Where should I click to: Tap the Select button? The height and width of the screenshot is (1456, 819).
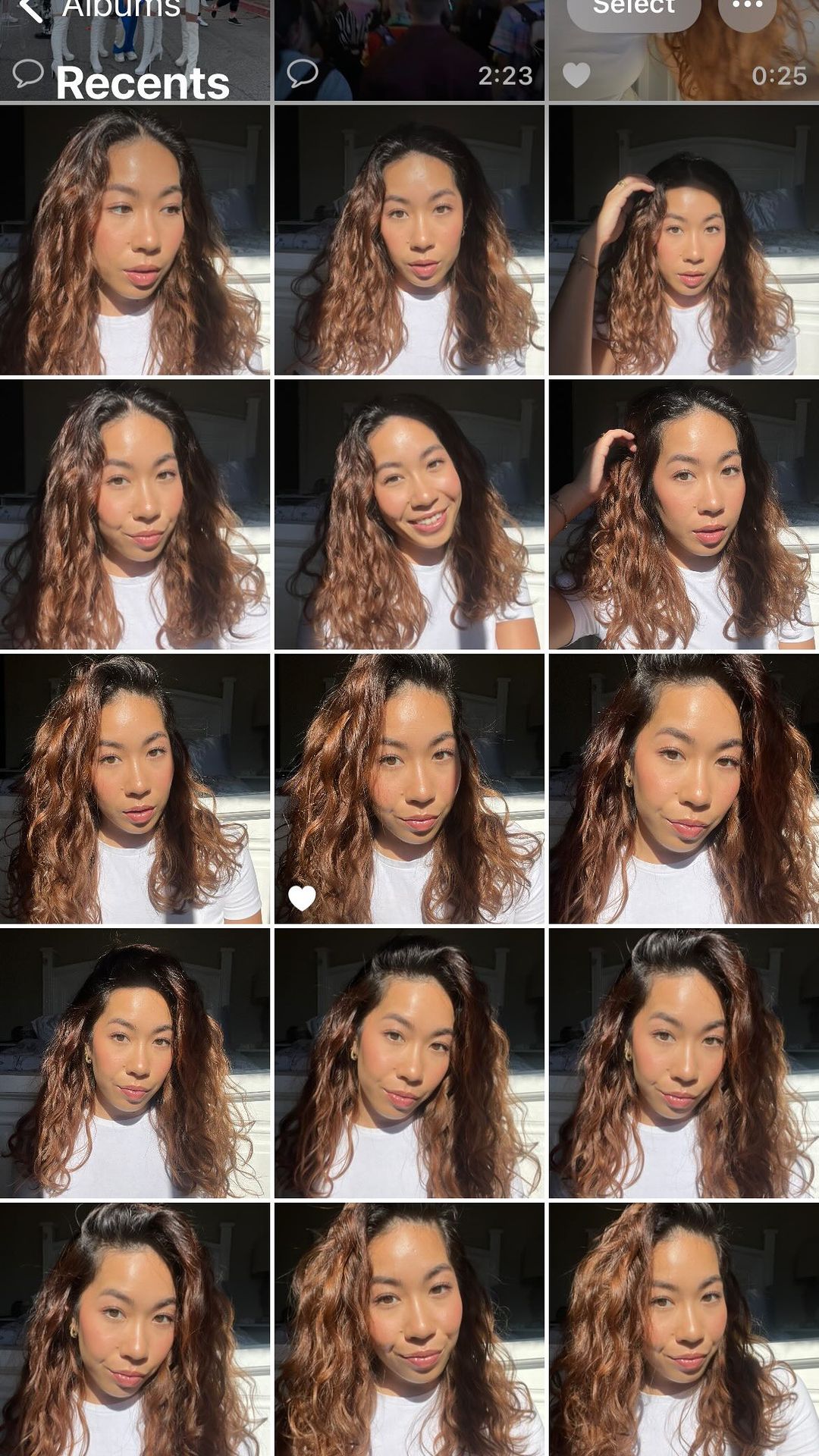(x=633, y=9)
